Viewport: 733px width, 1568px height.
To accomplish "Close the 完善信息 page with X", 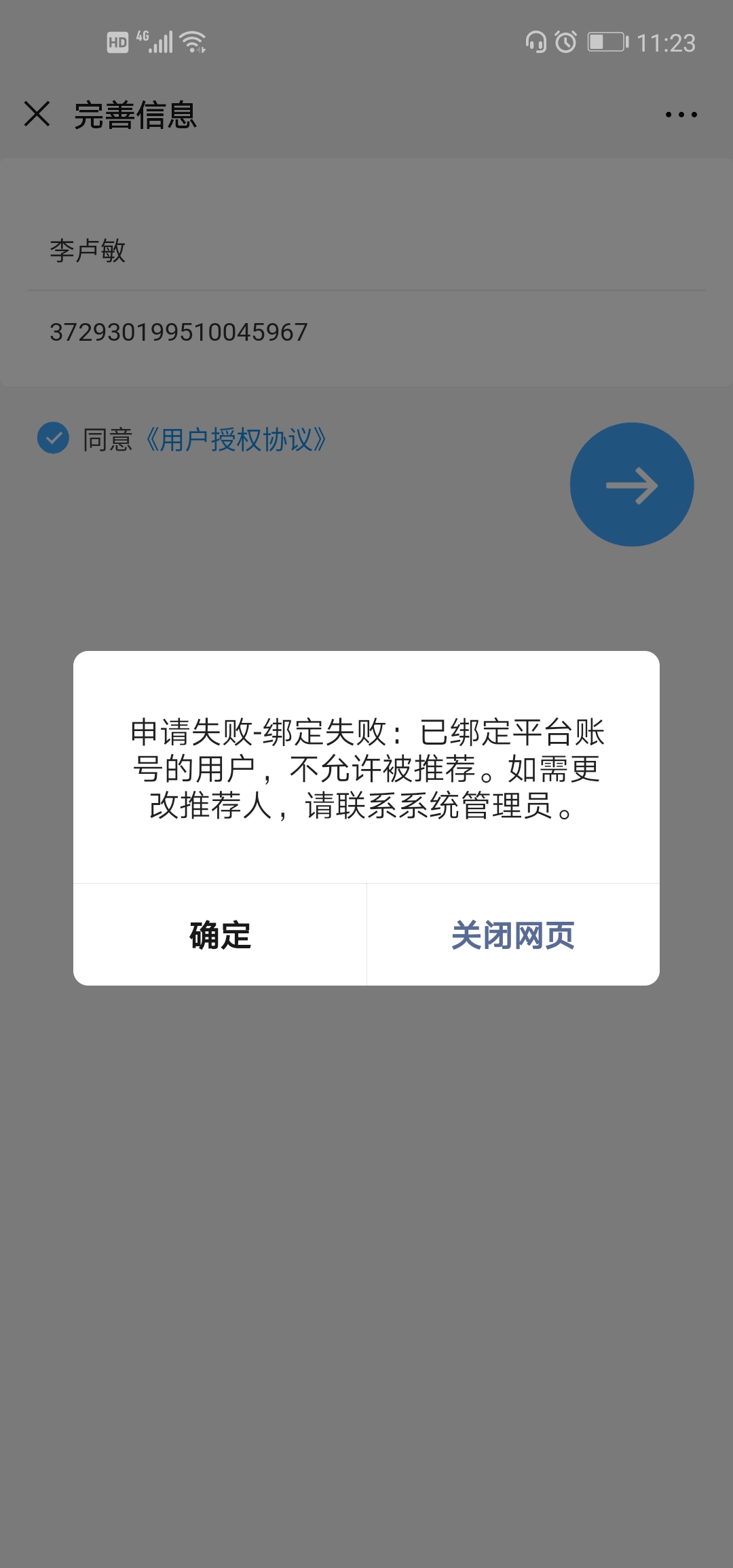I will [37, 114].
